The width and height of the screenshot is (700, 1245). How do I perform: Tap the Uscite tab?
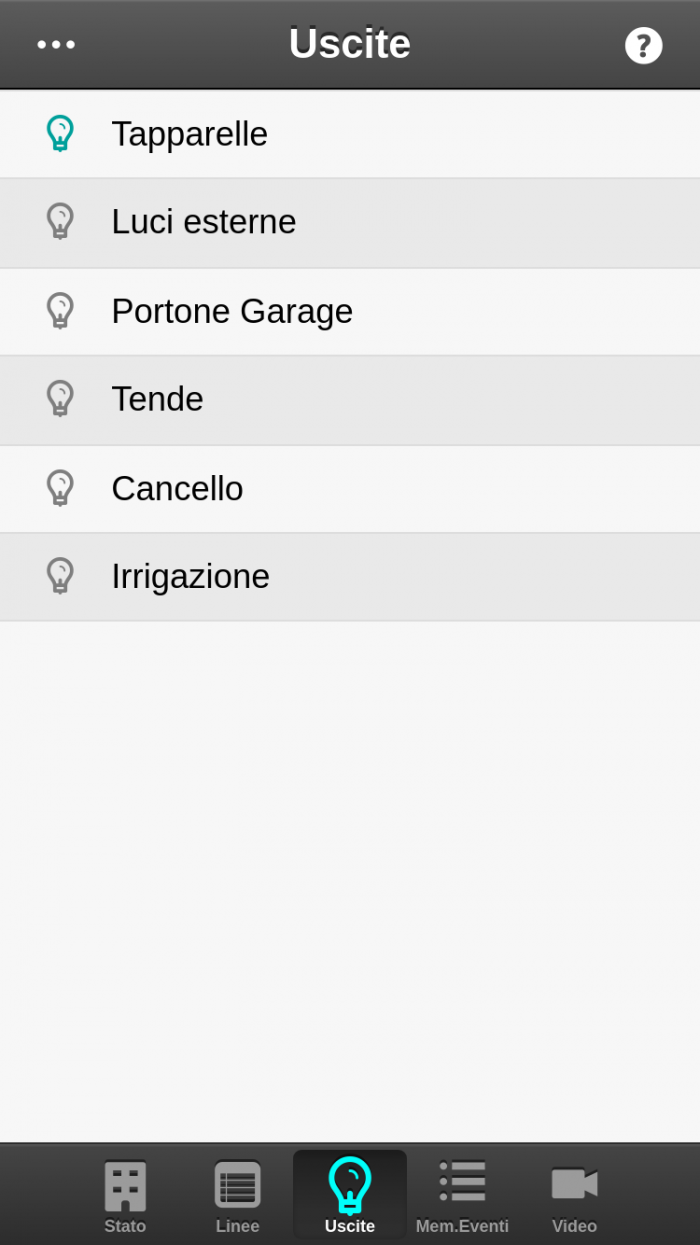(350, 1197)
